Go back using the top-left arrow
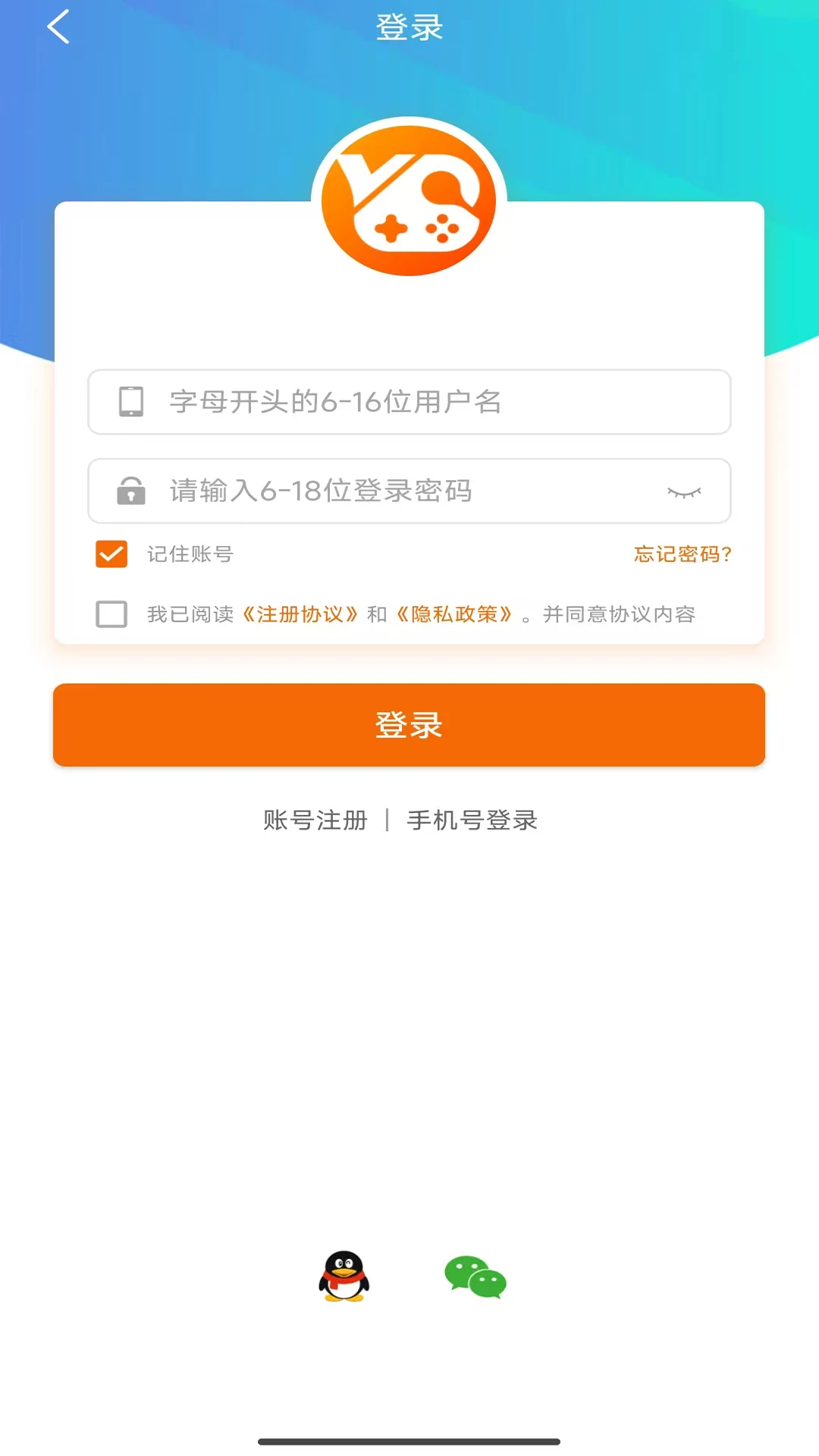Image resolution: width=819 pixels, height=1456 pixels. (58, 27)
